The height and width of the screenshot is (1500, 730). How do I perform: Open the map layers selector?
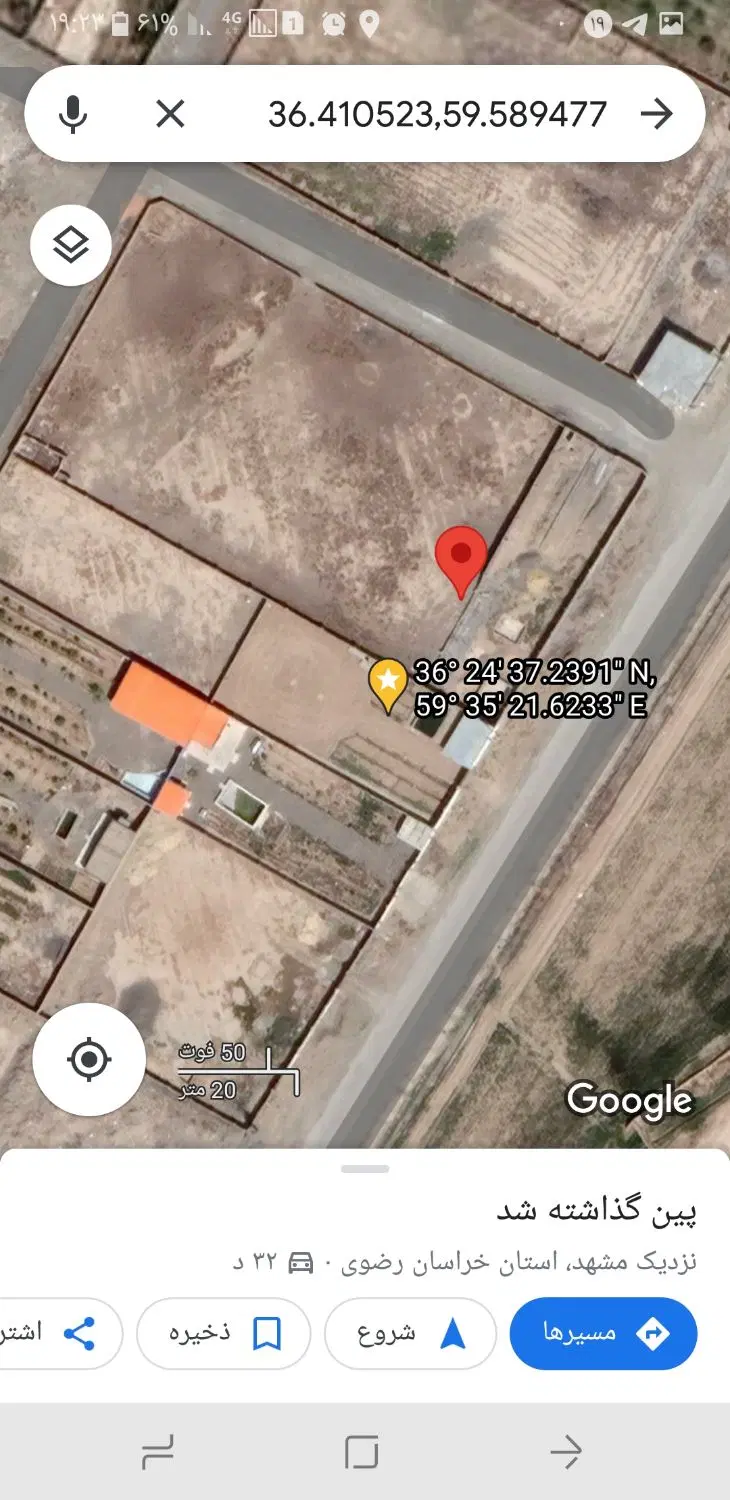point(71,245)
